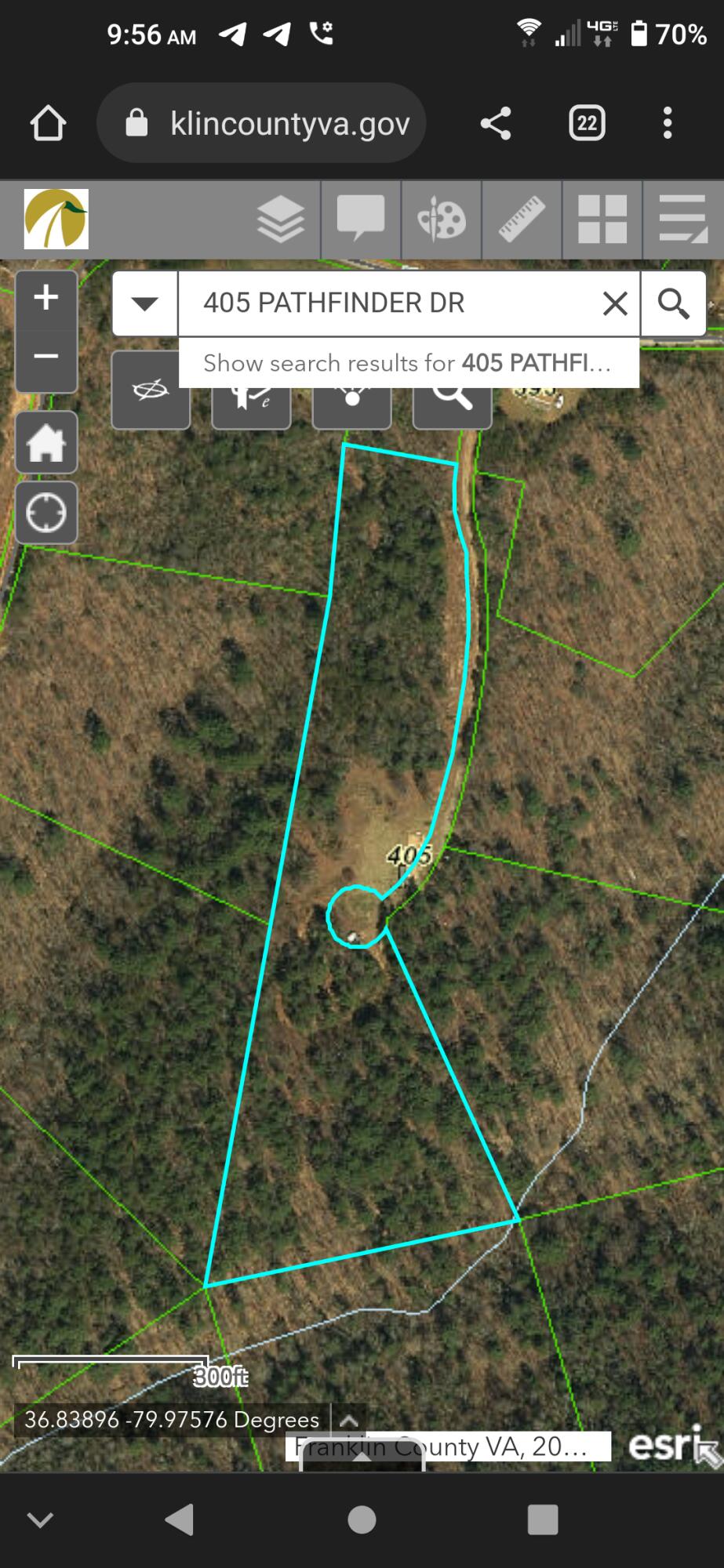The width and height of the screenshot is (724, 1568).
Task: Show search results for 405 PATHFI…
Action: (x=408, y=363)
